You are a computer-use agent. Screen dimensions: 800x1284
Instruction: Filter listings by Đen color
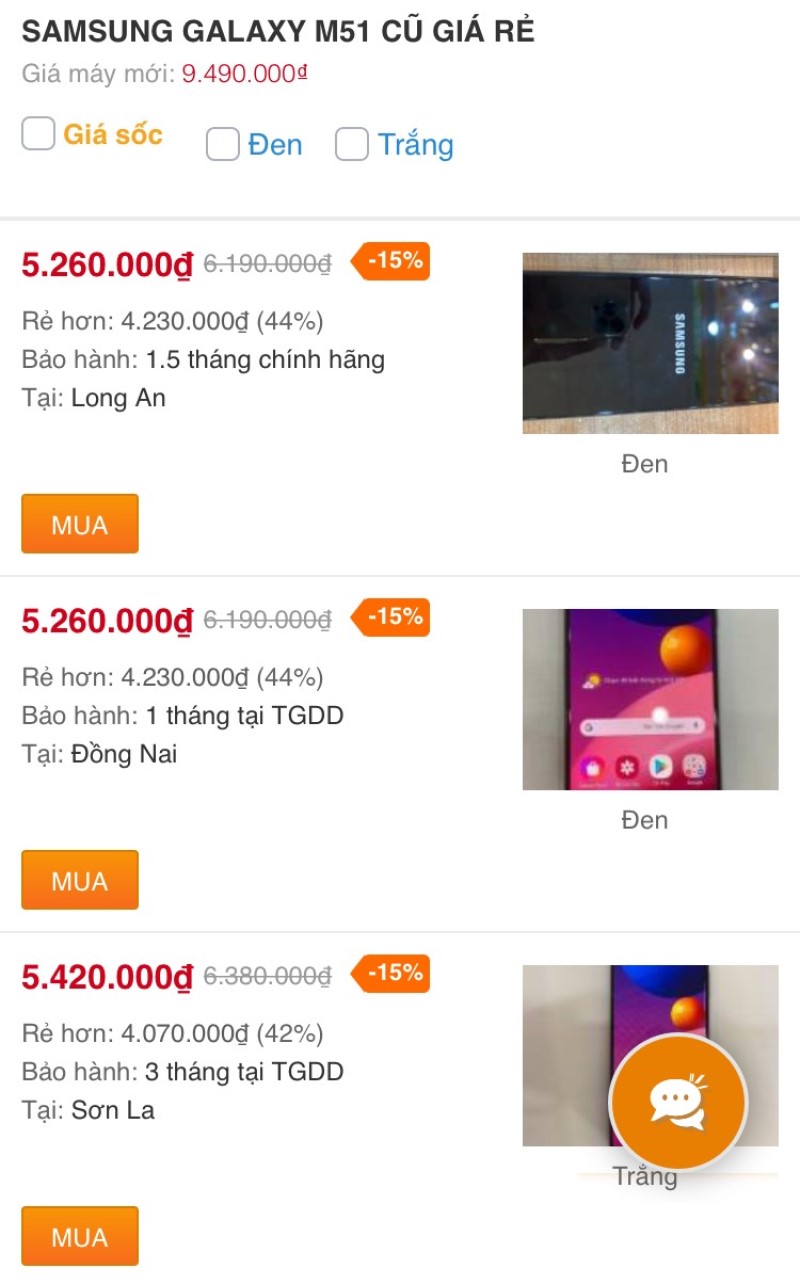tap(223, 145)
